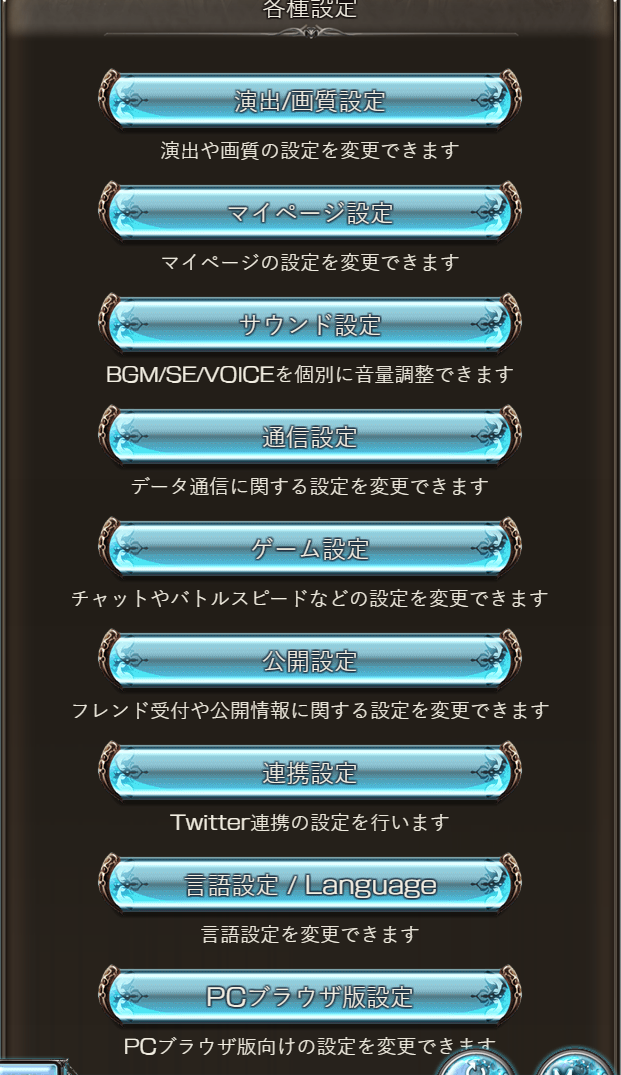Open 言語設定 / Language
Screen dimensions: 621x1075
(310, 884)
